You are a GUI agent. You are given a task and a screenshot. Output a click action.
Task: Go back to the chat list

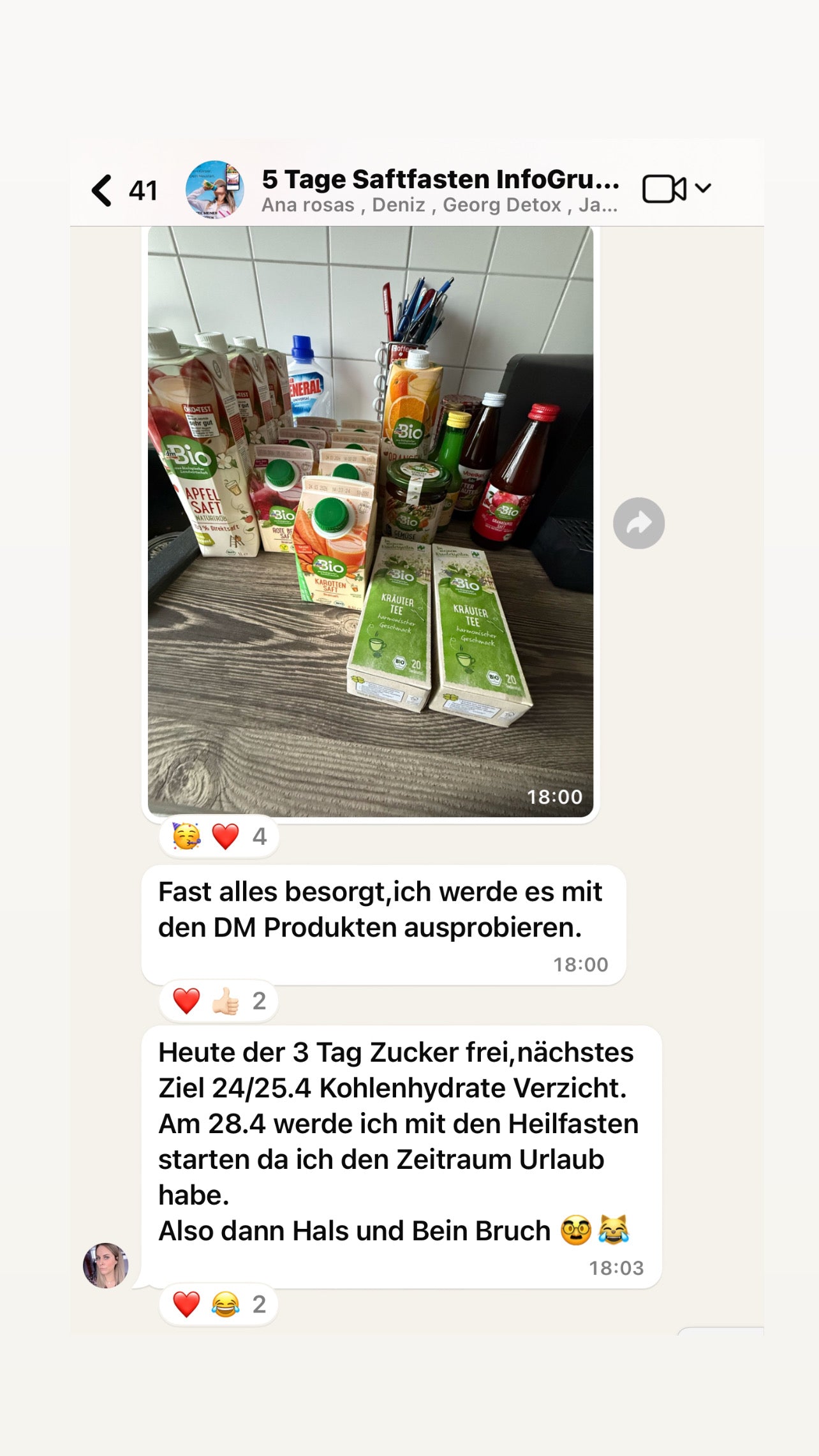click(x=103, y=190)
